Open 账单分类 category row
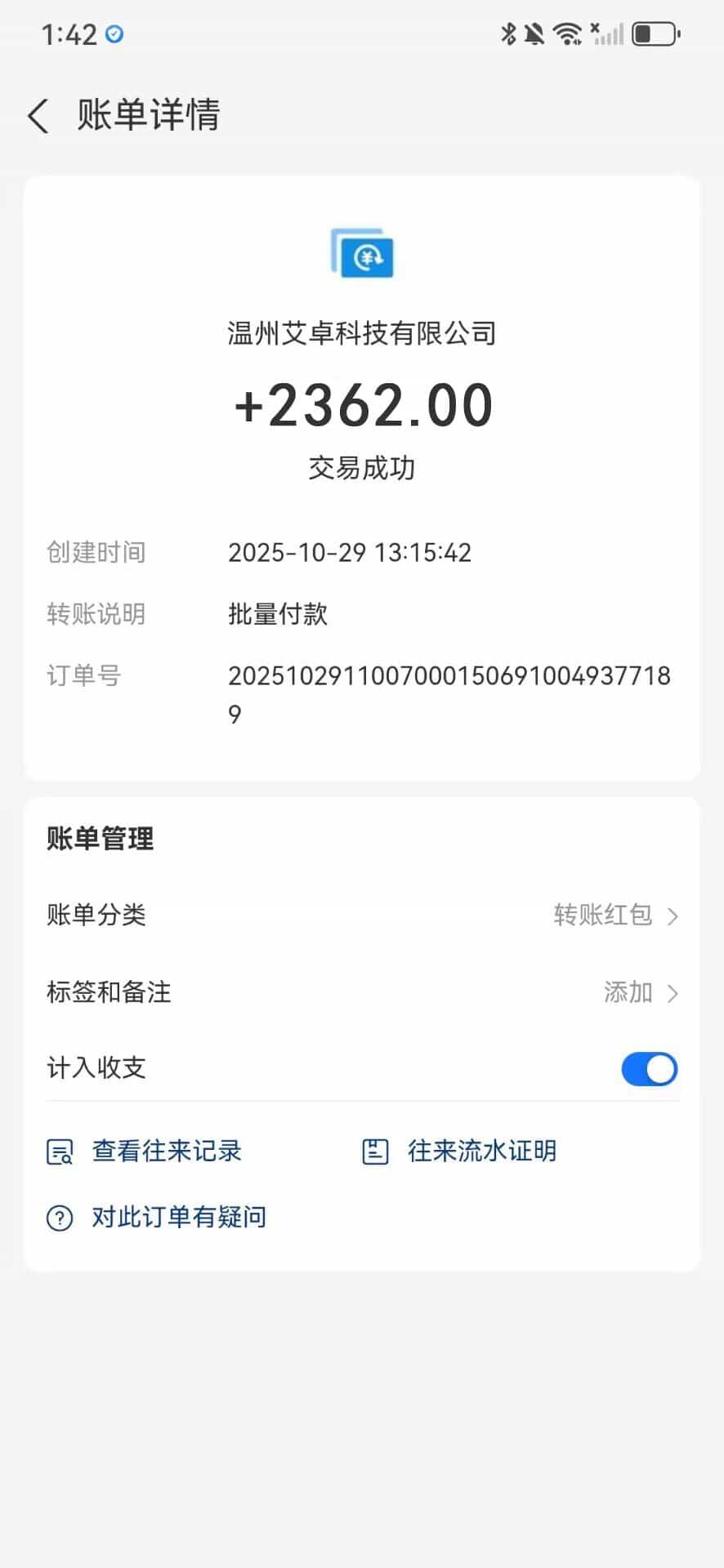This screenshot has width=724, height=1568. (361, 915)
